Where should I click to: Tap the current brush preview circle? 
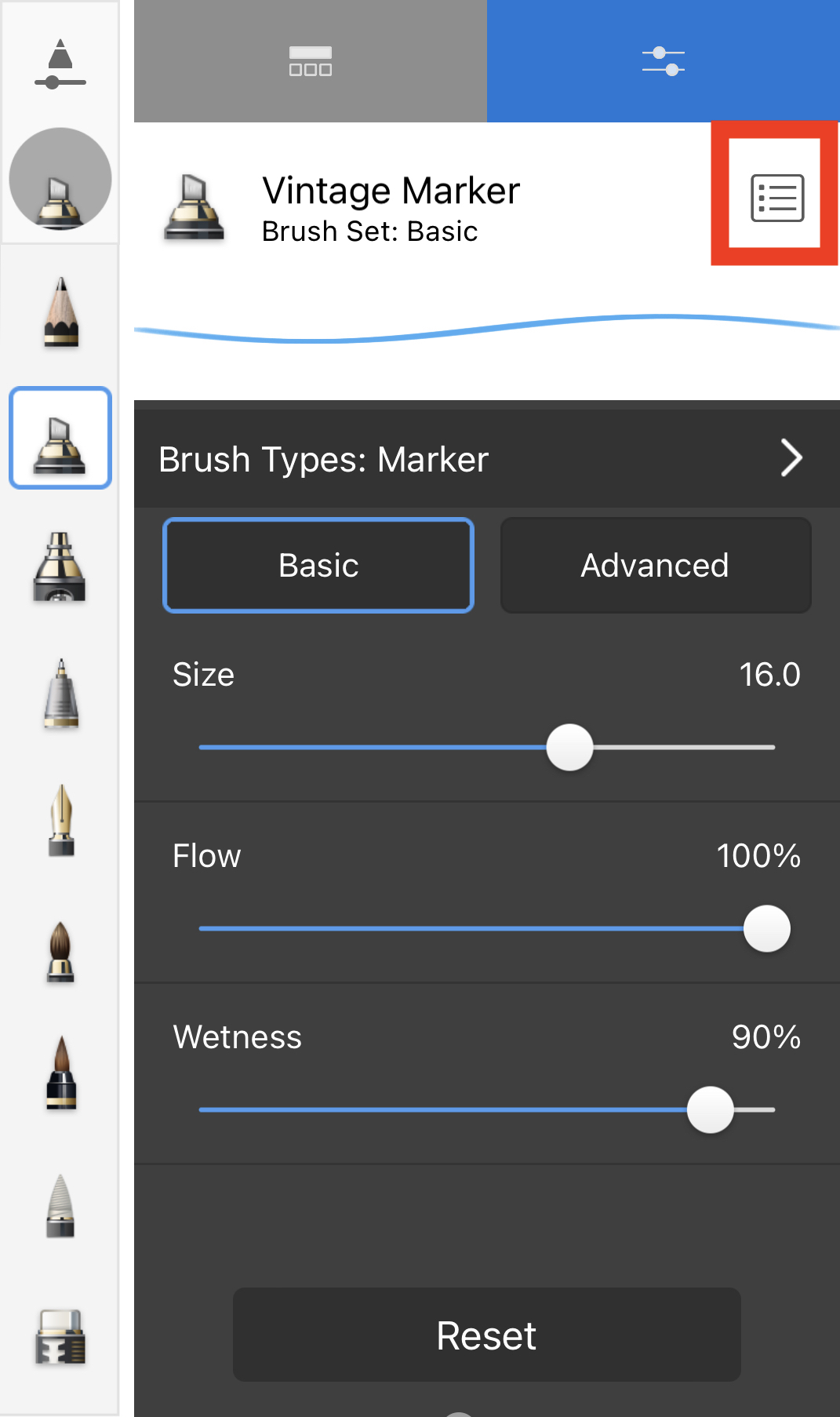click(60, 179)
